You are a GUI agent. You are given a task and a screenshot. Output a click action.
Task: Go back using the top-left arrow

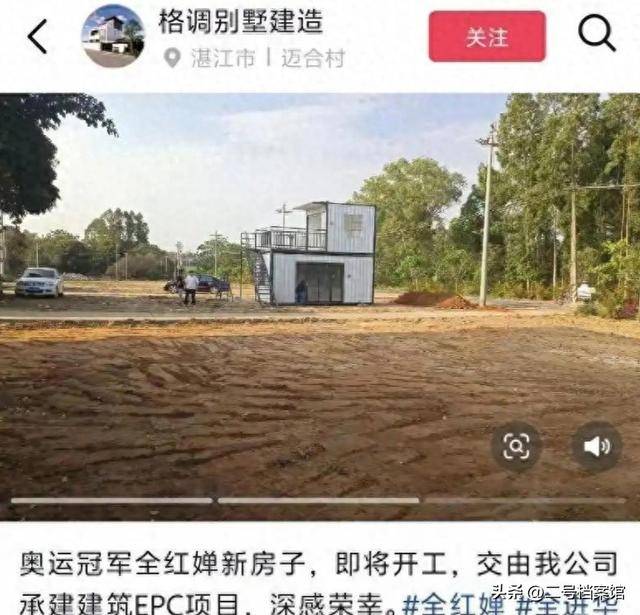tap(37, 36)
